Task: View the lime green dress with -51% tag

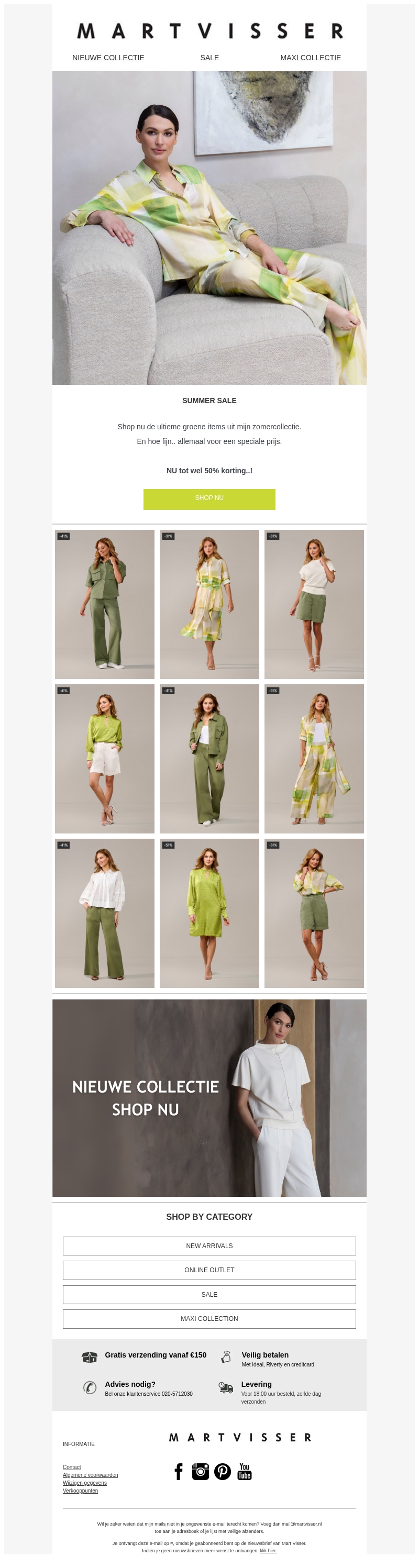Action: coord(209,913)
